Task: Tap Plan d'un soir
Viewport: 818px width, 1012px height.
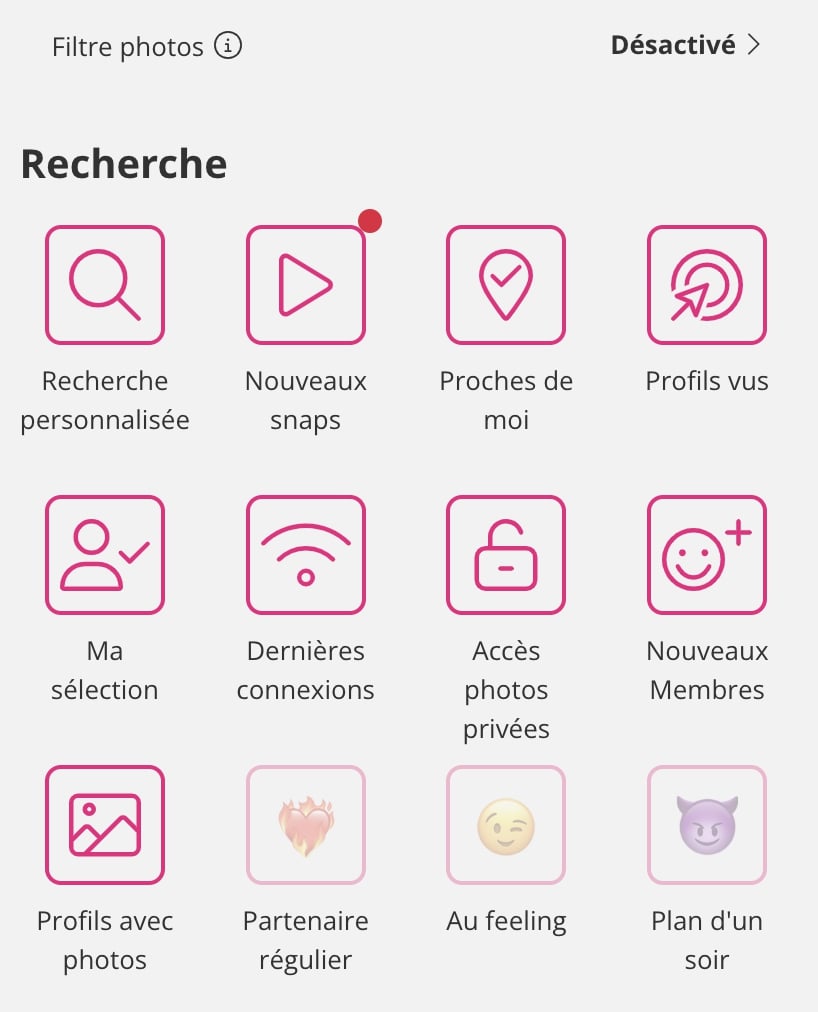Action: (x=707, y=825)
